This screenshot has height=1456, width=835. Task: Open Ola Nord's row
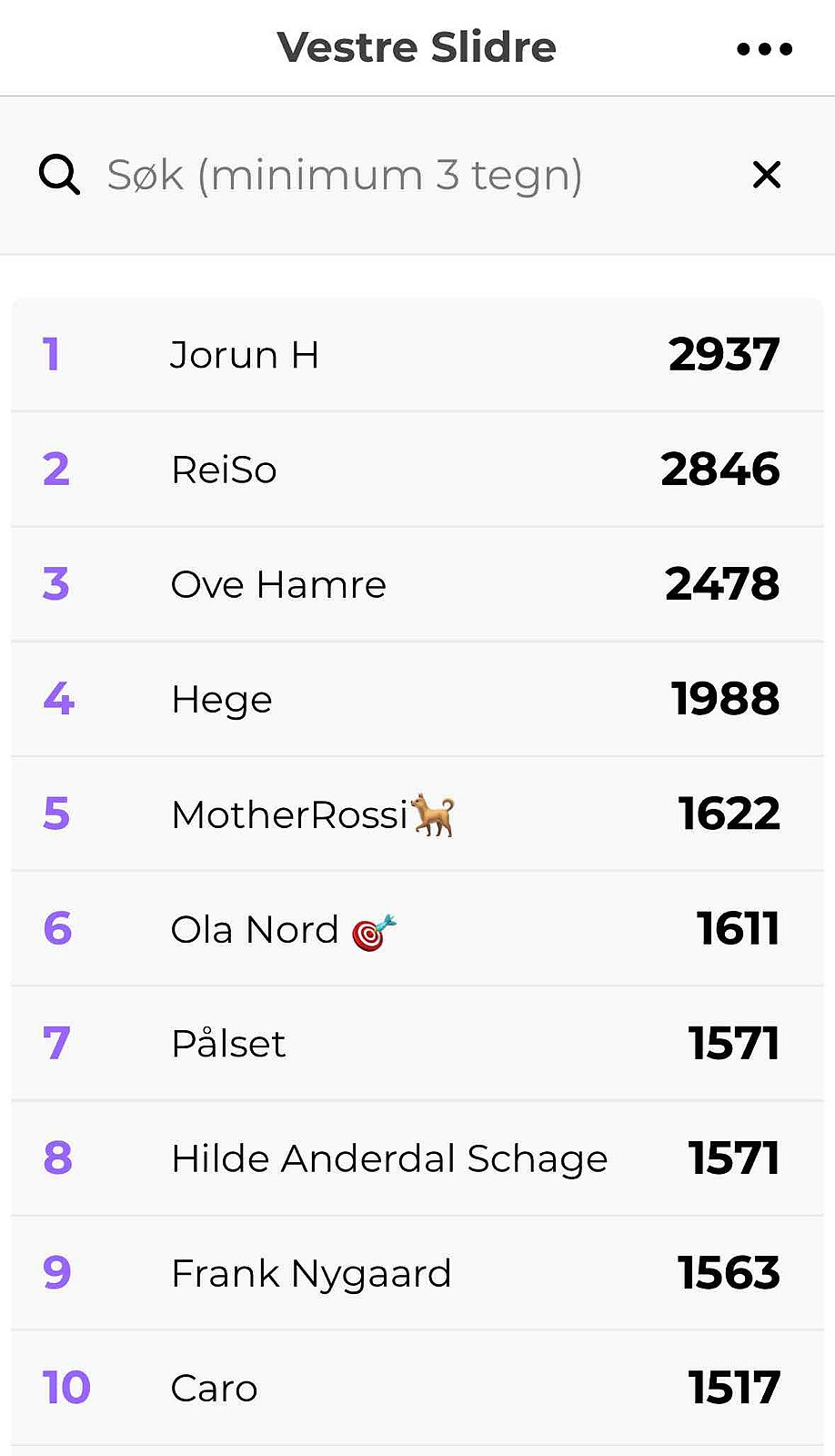pos(417,928)
